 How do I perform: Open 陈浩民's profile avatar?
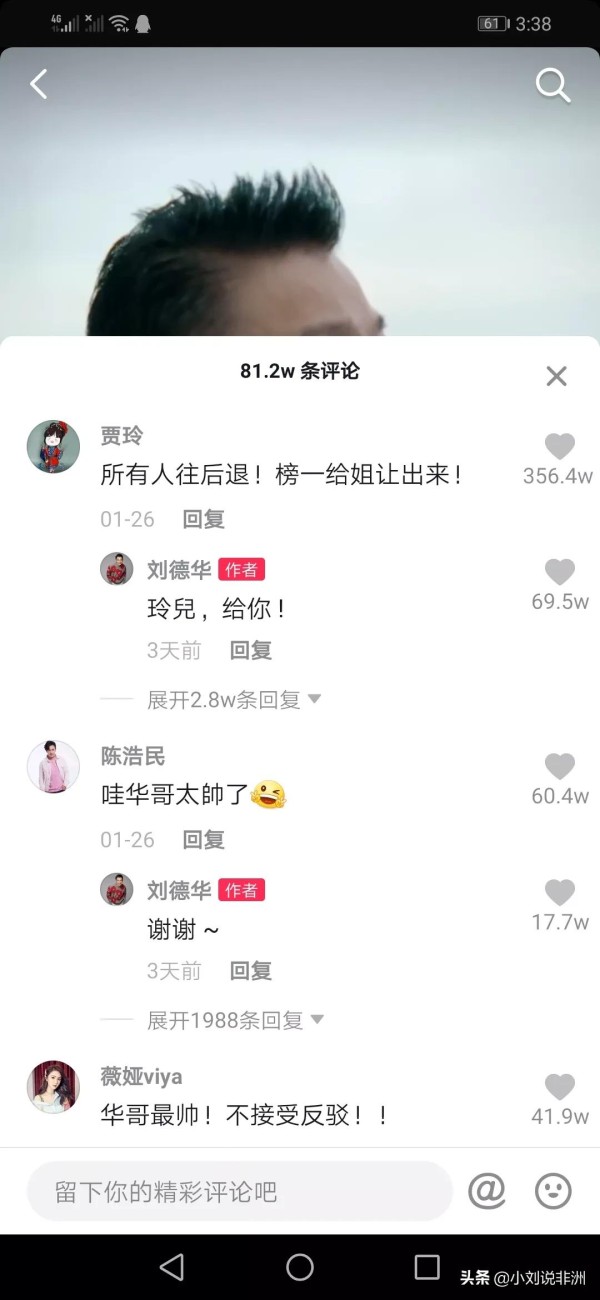pos(53,767)
